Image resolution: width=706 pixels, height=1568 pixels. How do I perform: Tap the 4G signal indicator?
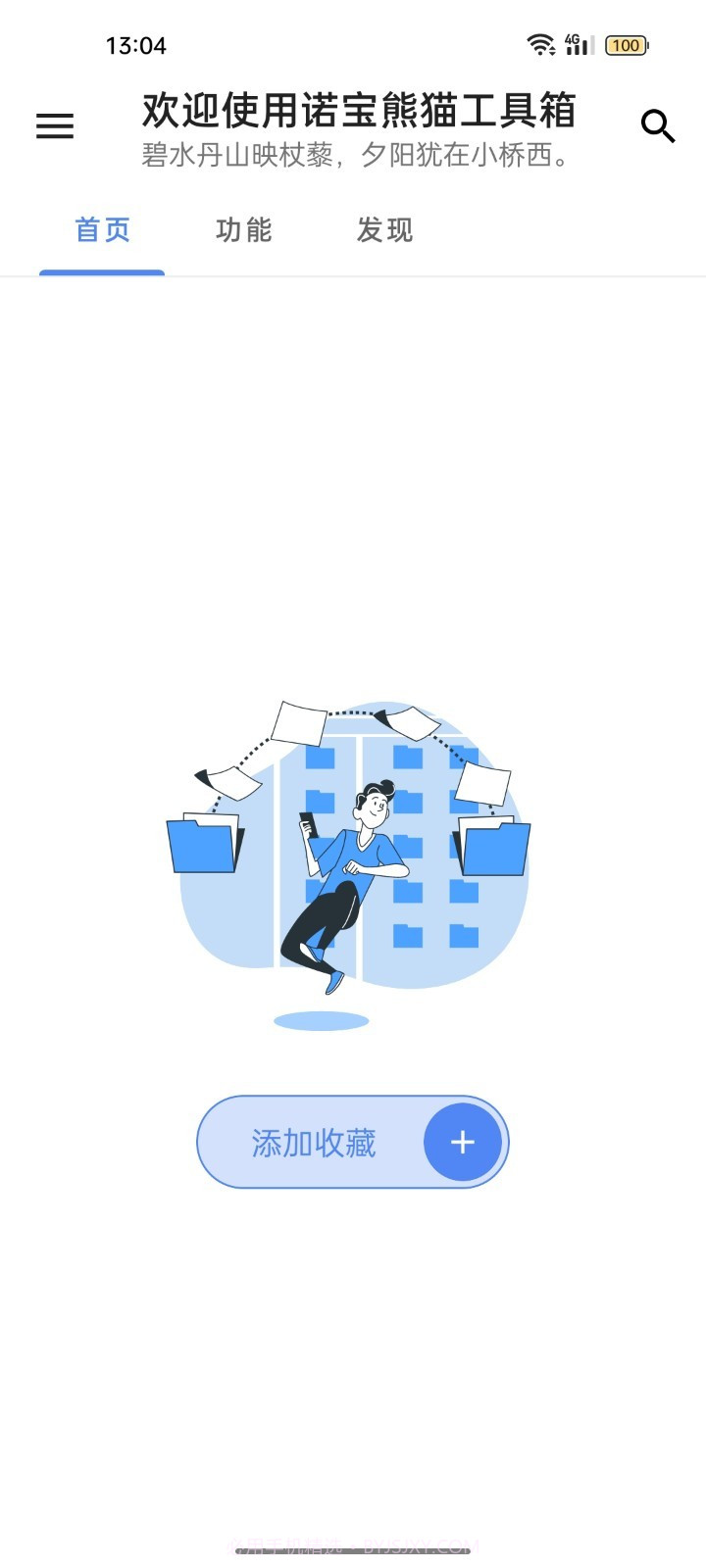tap(575, 45)
